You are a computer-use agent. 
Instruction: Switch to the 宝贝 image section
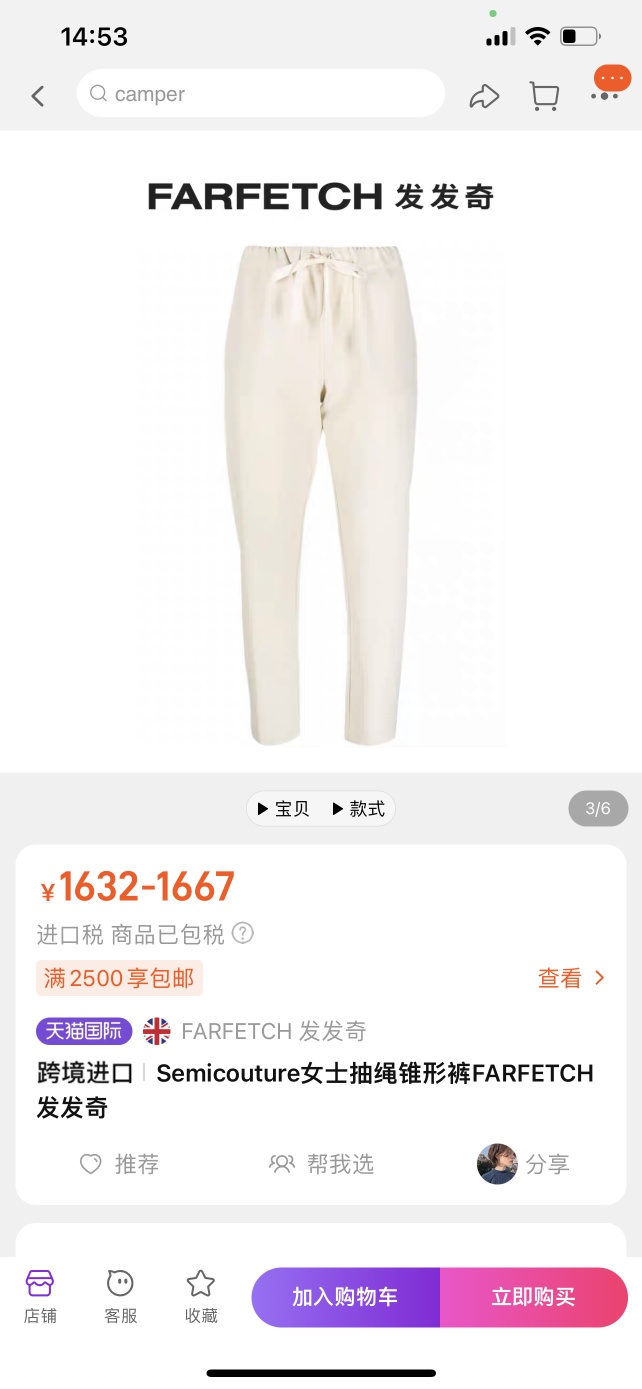coord(284,809)
